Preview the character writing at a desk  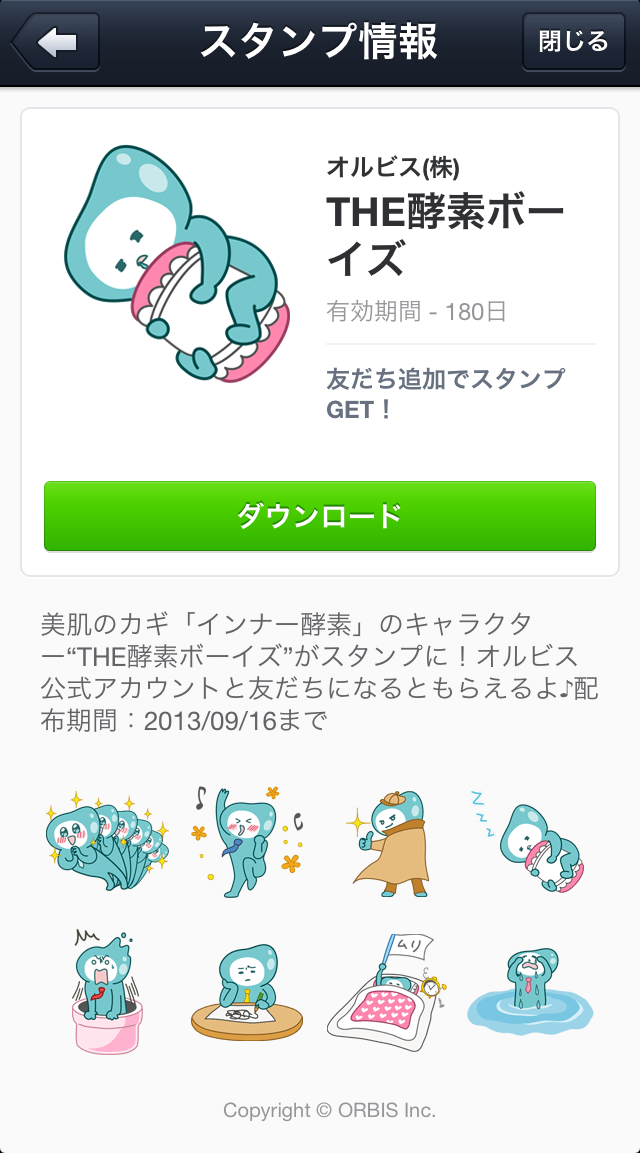pos(248,990)
